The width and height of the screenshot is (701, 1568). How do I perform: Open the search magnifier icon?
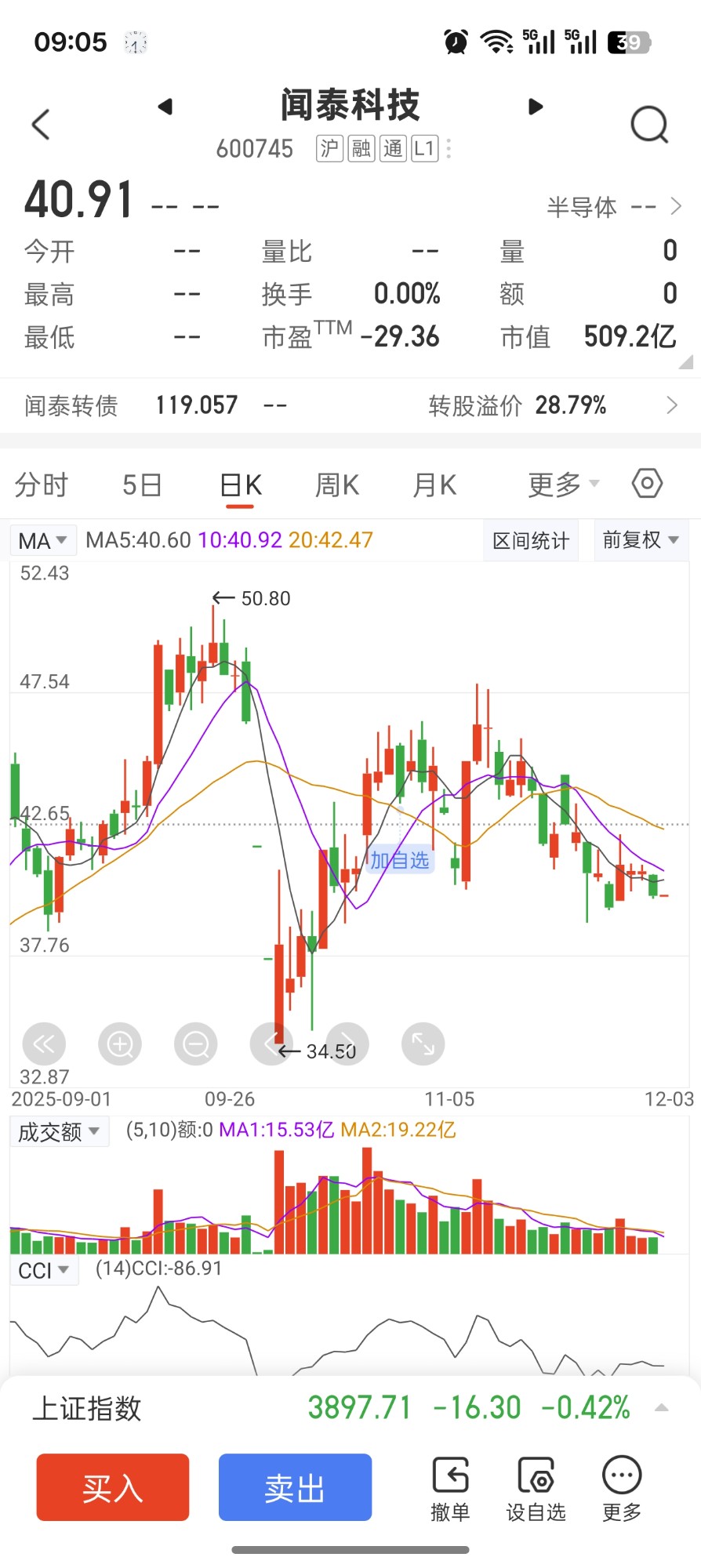click(x=649, y=124)
